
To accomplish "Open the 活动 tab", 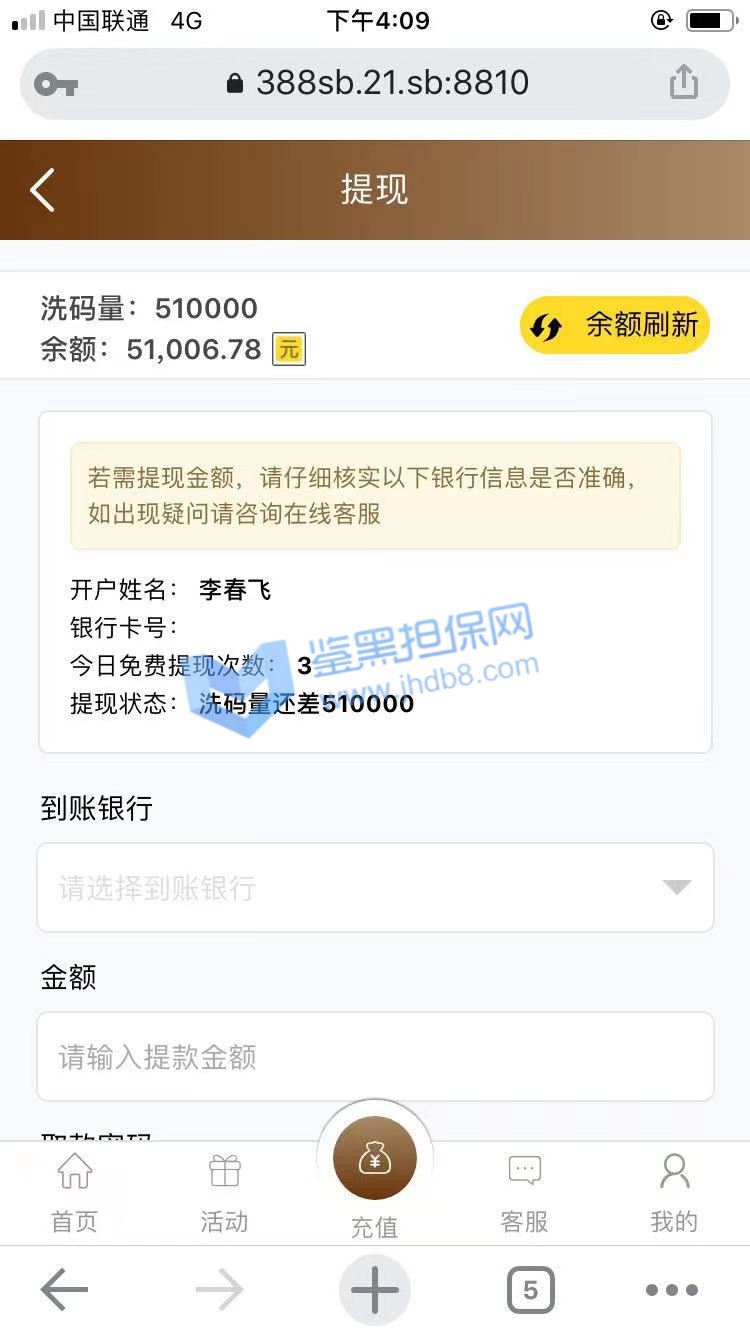I will 224,1192.
